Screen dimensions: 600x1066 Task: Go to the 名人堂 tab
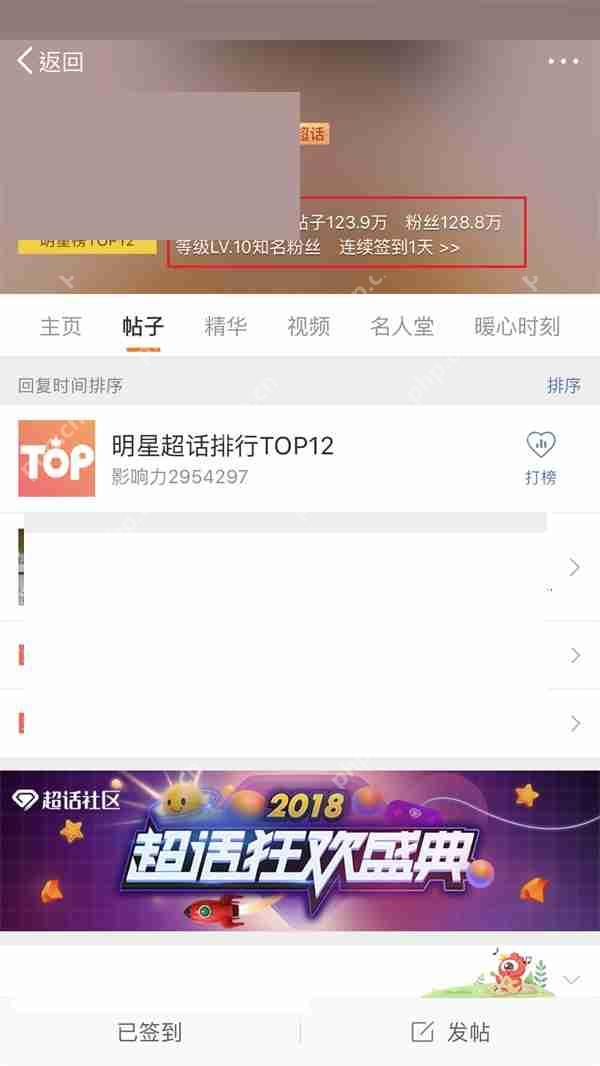(402, 326)
